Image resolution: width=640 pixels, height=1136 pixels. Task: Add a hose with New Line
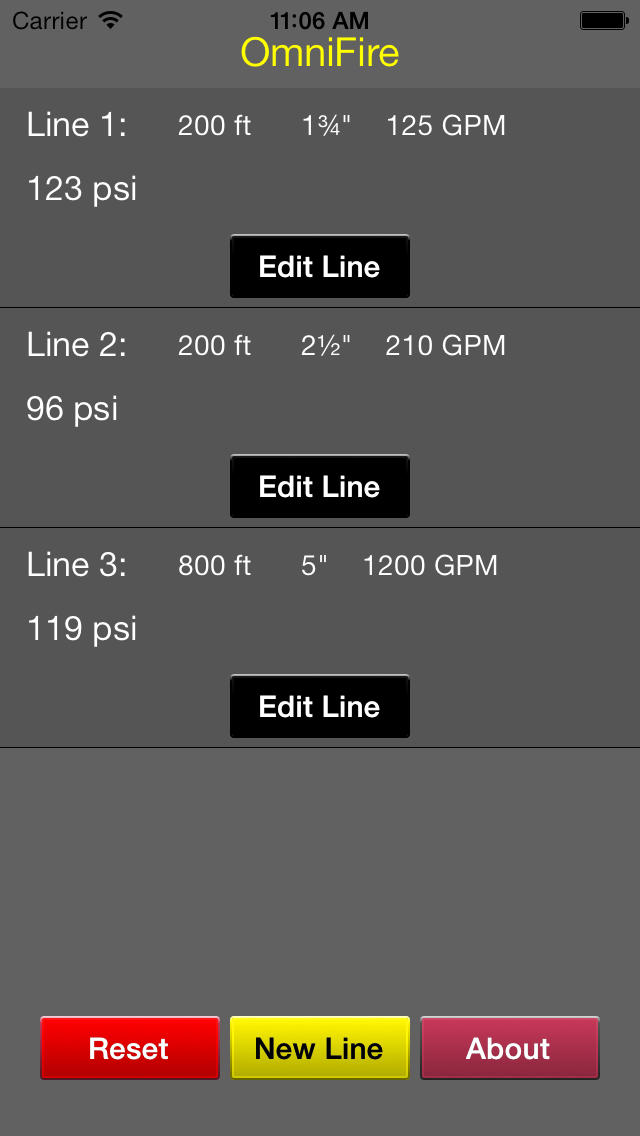tap(320, 1048)
